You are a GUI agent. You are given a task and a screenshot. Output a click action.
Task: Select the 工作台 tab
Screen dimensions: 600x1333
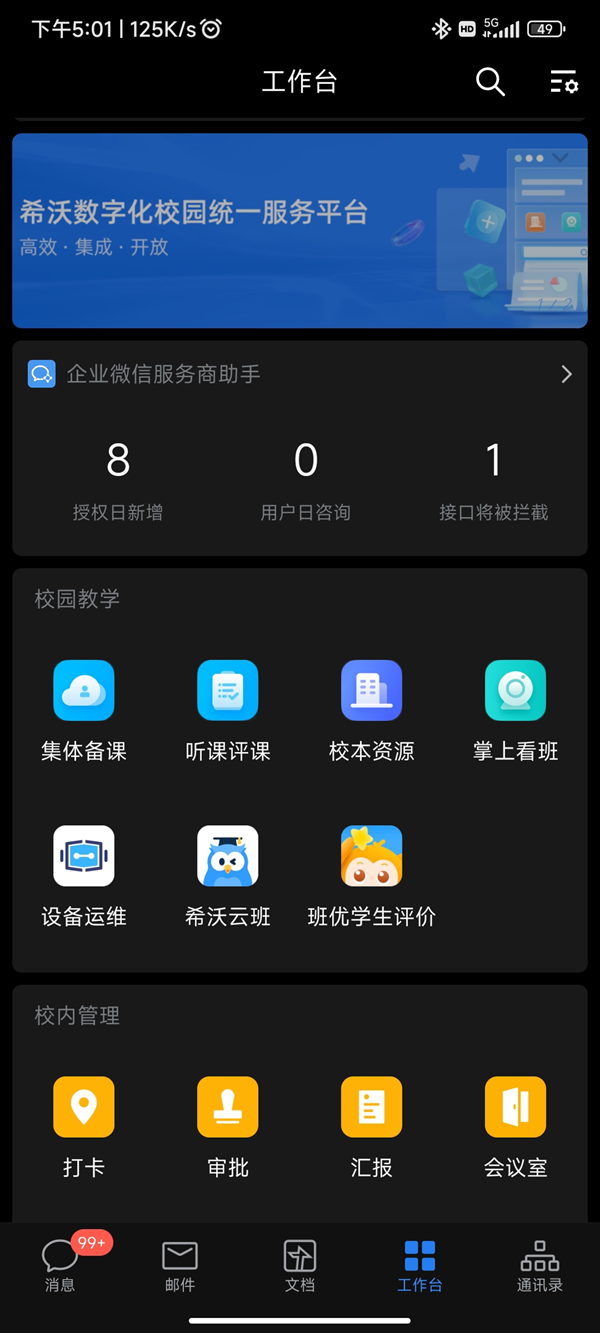[x=420, y=1265]
